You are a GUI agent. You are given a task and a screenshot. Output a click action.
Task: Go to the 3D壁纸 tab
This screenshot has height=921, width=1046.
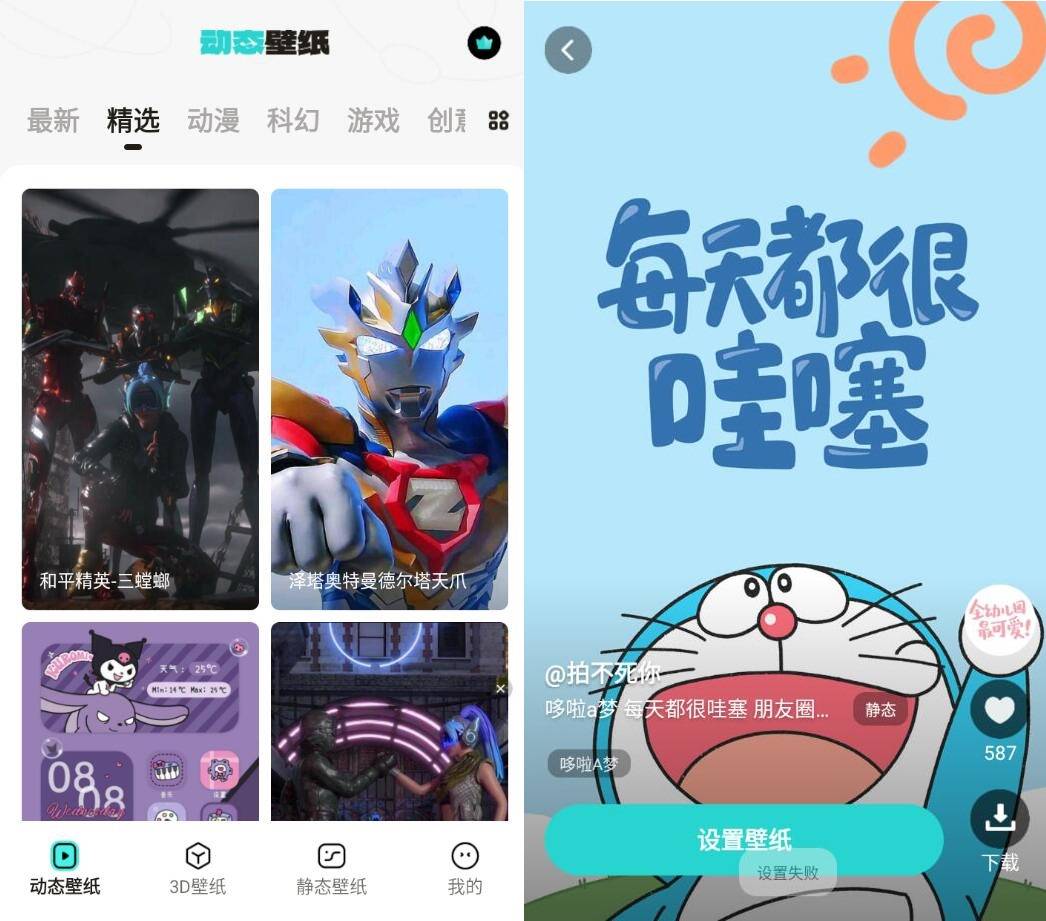(x=198, y=867)
